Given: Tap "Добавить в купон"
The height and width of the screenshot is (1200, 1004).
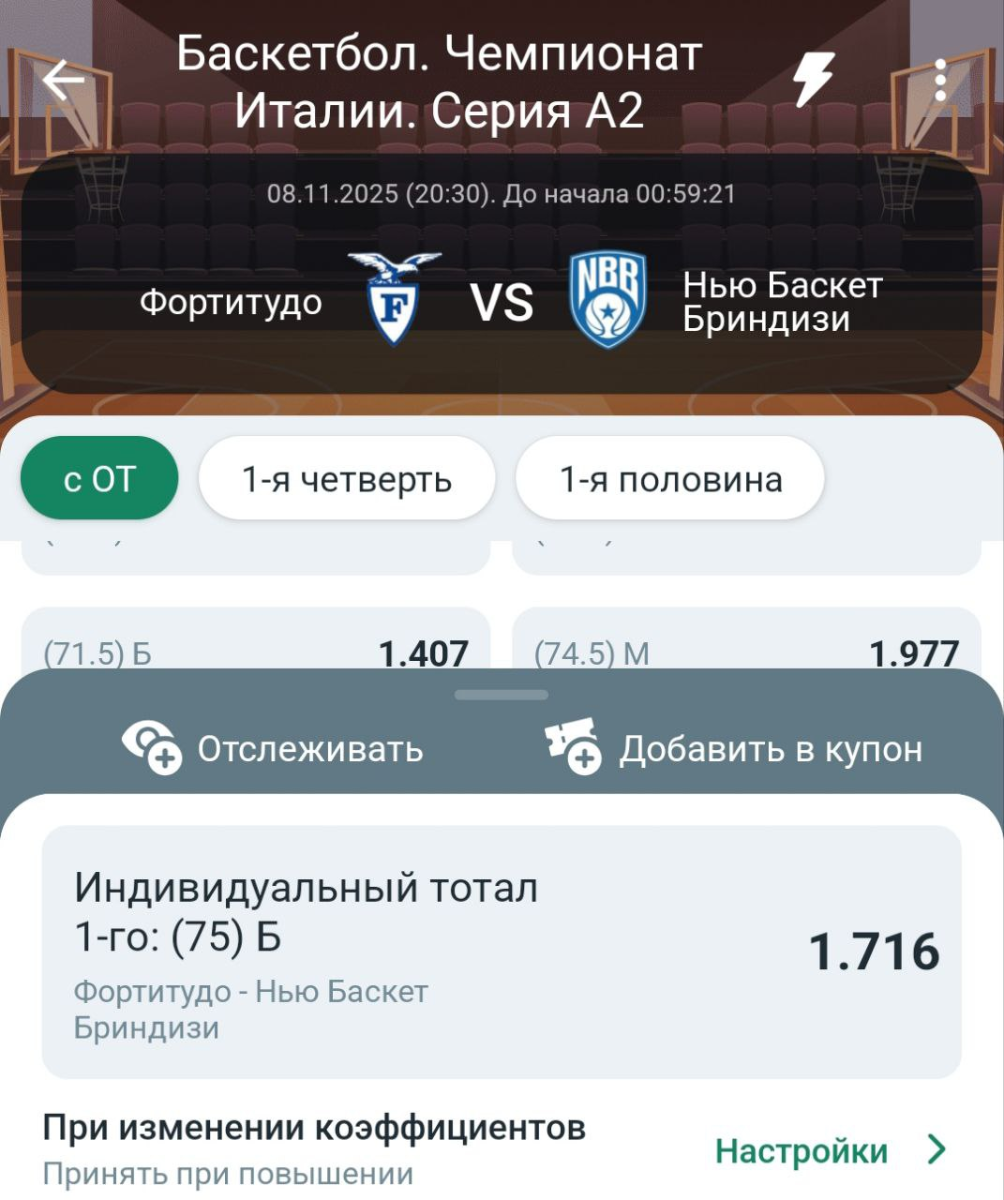Looking at the screenshot, I should 733,748.
